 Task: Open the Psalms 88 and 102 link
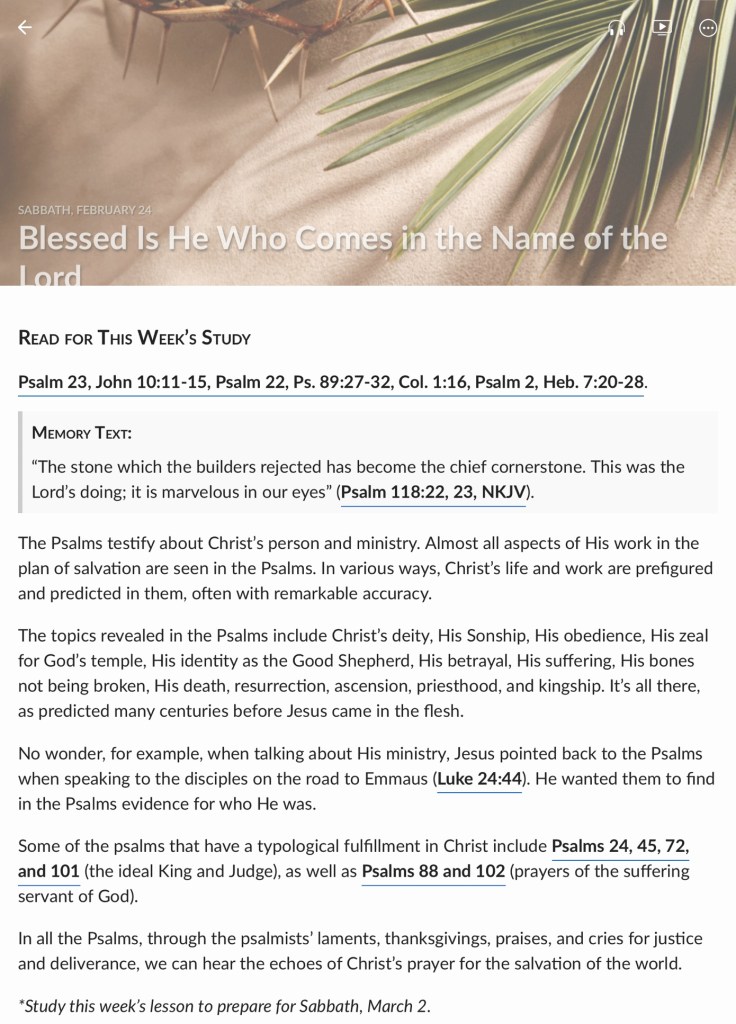(x=433, y=871)
